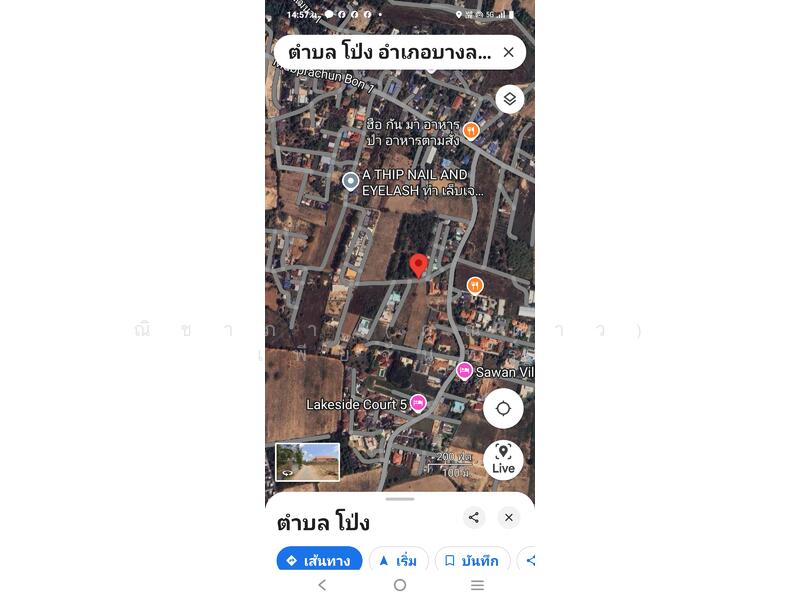The height and width of the screenshot is (600, 800).
Task: Center map on my current location
Action: (503, 409)
